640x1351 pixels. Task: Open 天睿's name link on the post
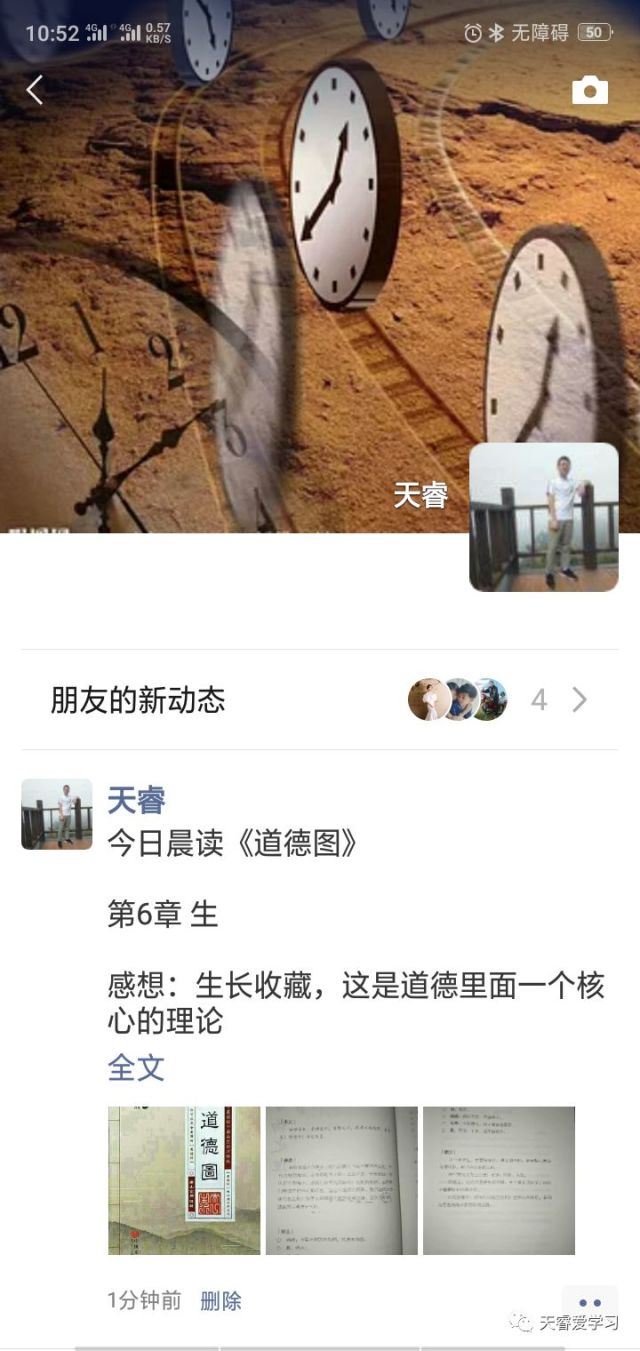pos(137,800)
